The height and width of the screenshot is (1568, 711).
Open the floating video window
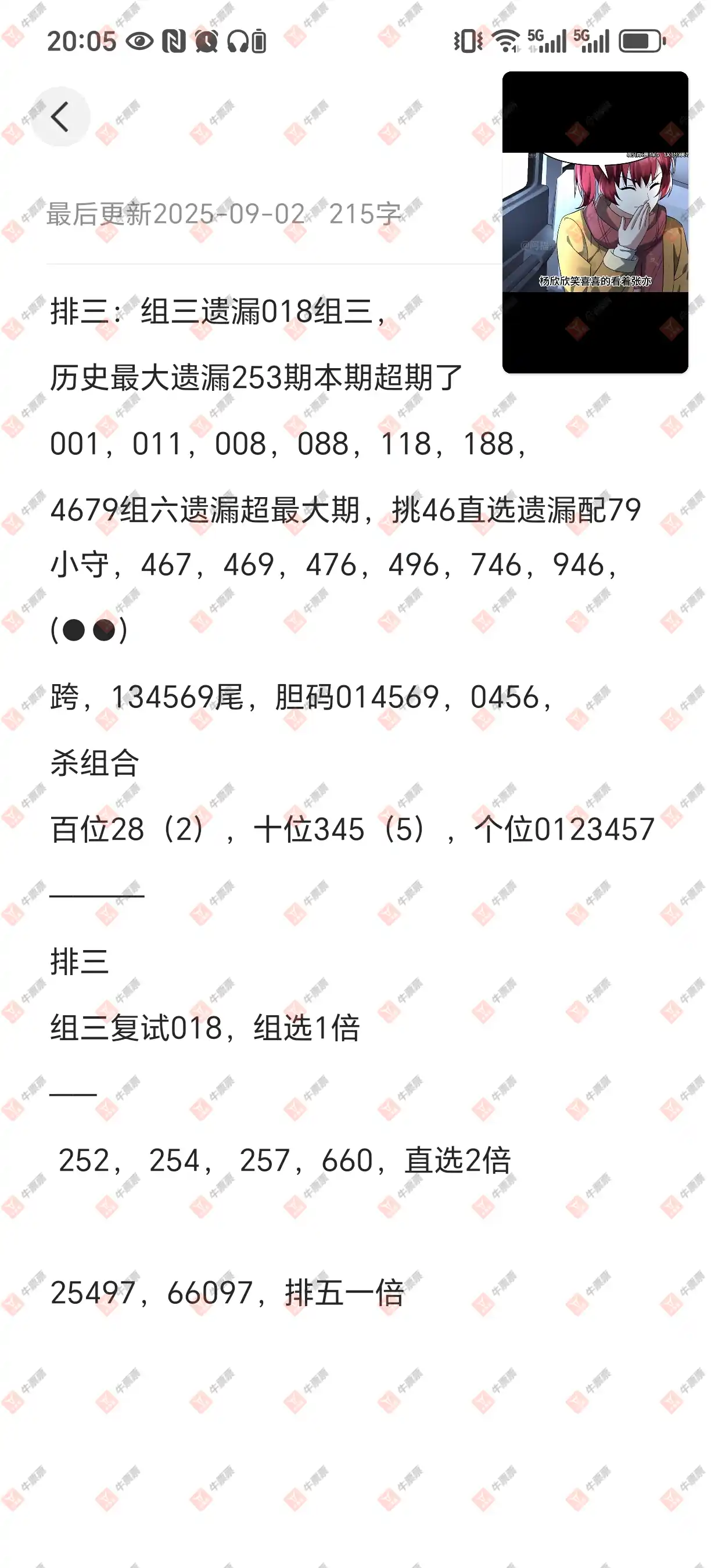tap(595, 222)
